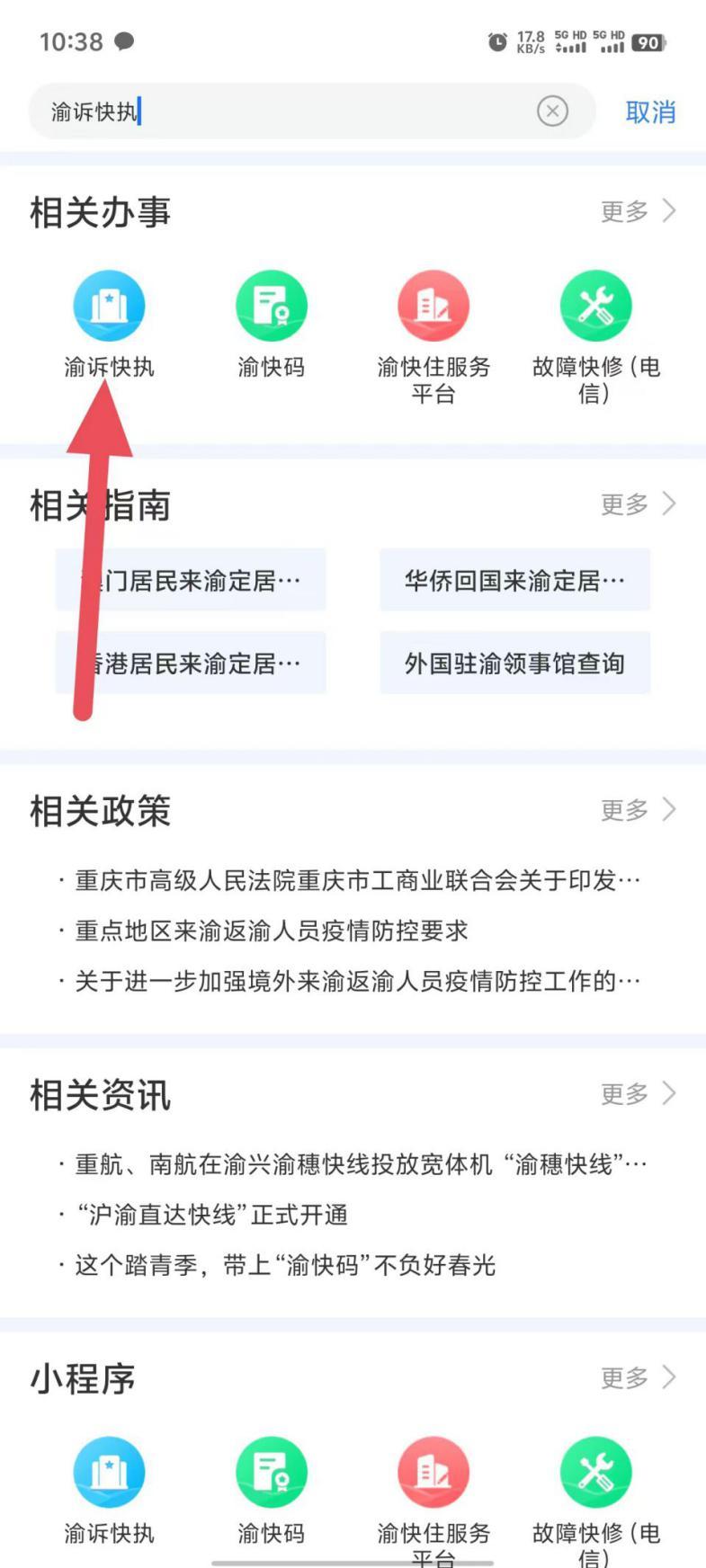Open 故障快修(电信) under 相关办事

[x=595, y=334]
